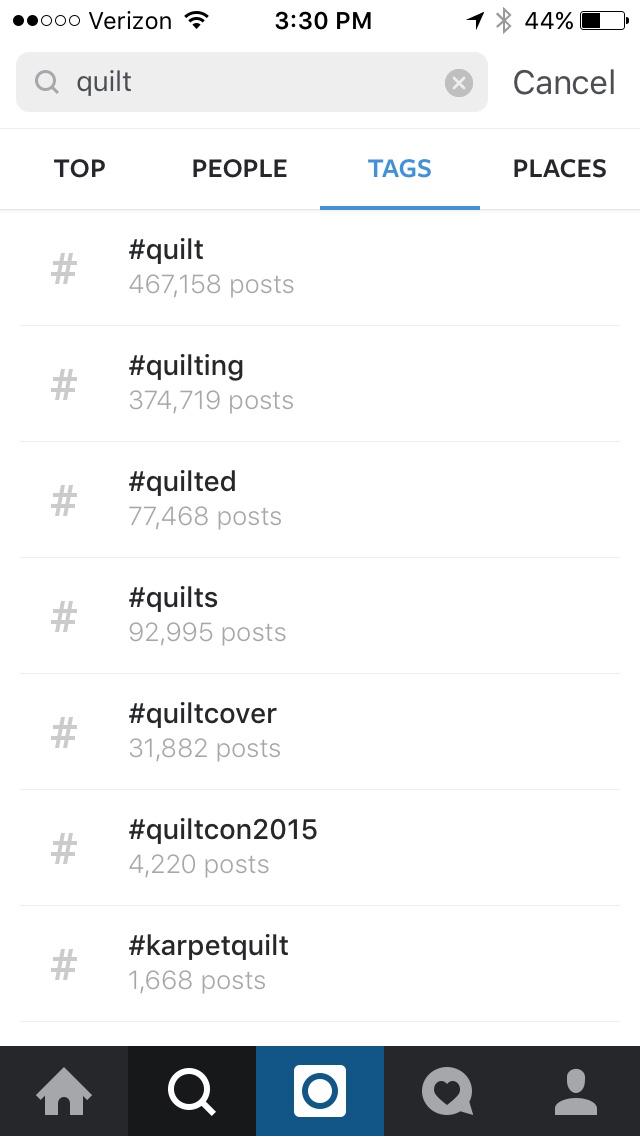The width and height of the screenshot is (640, 1136).
Task: Select the Tags tab
Action: 400,169
